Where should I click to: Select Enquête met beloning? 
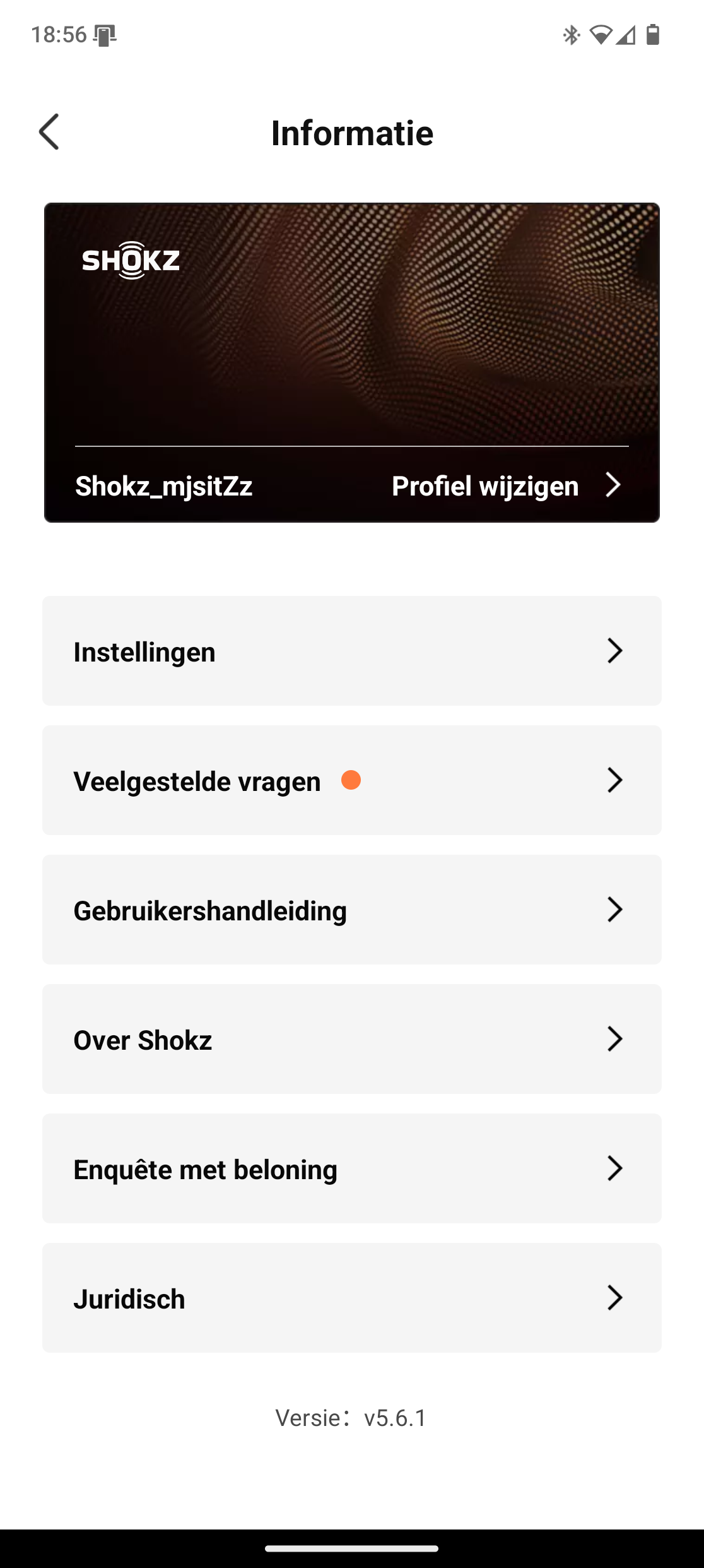point(351,1168)
